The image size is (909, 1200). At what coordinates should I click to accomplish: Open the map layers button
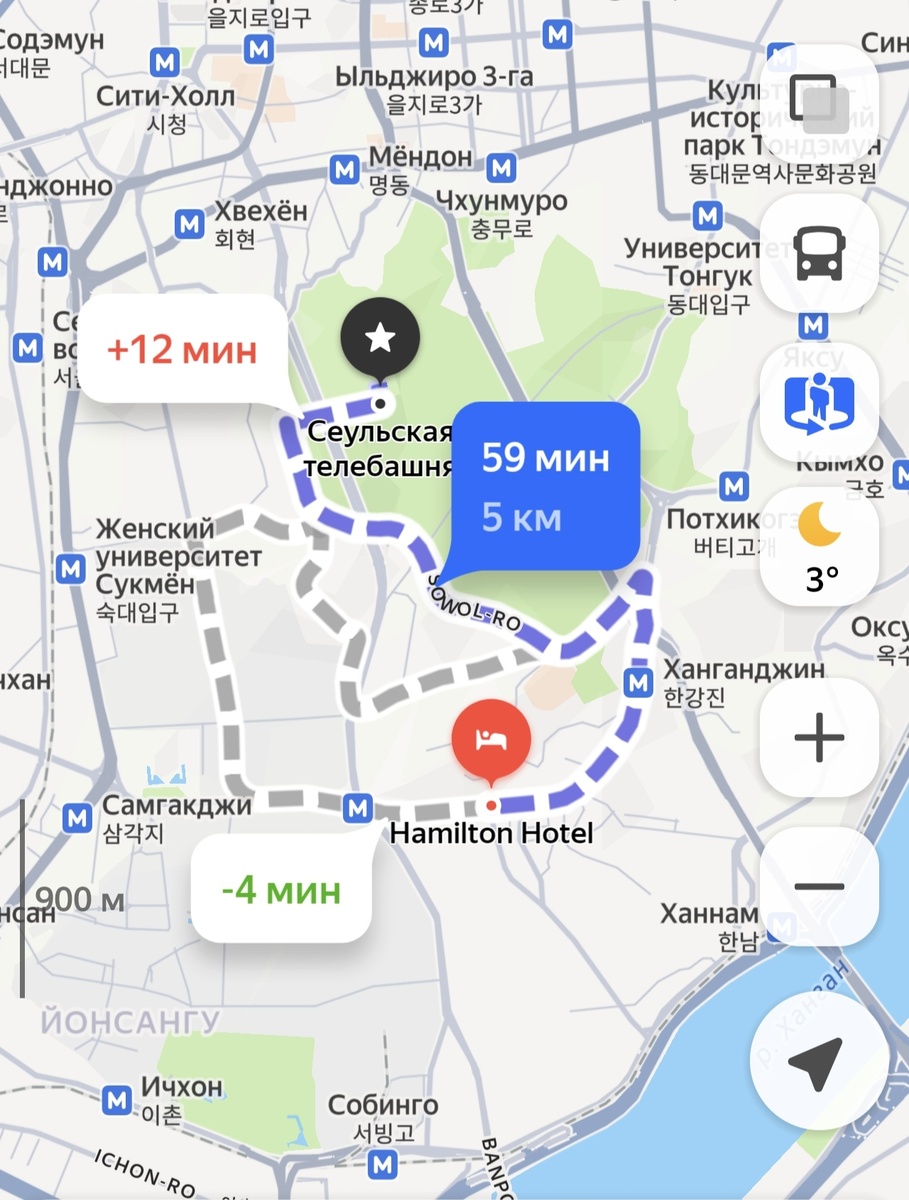818,103
